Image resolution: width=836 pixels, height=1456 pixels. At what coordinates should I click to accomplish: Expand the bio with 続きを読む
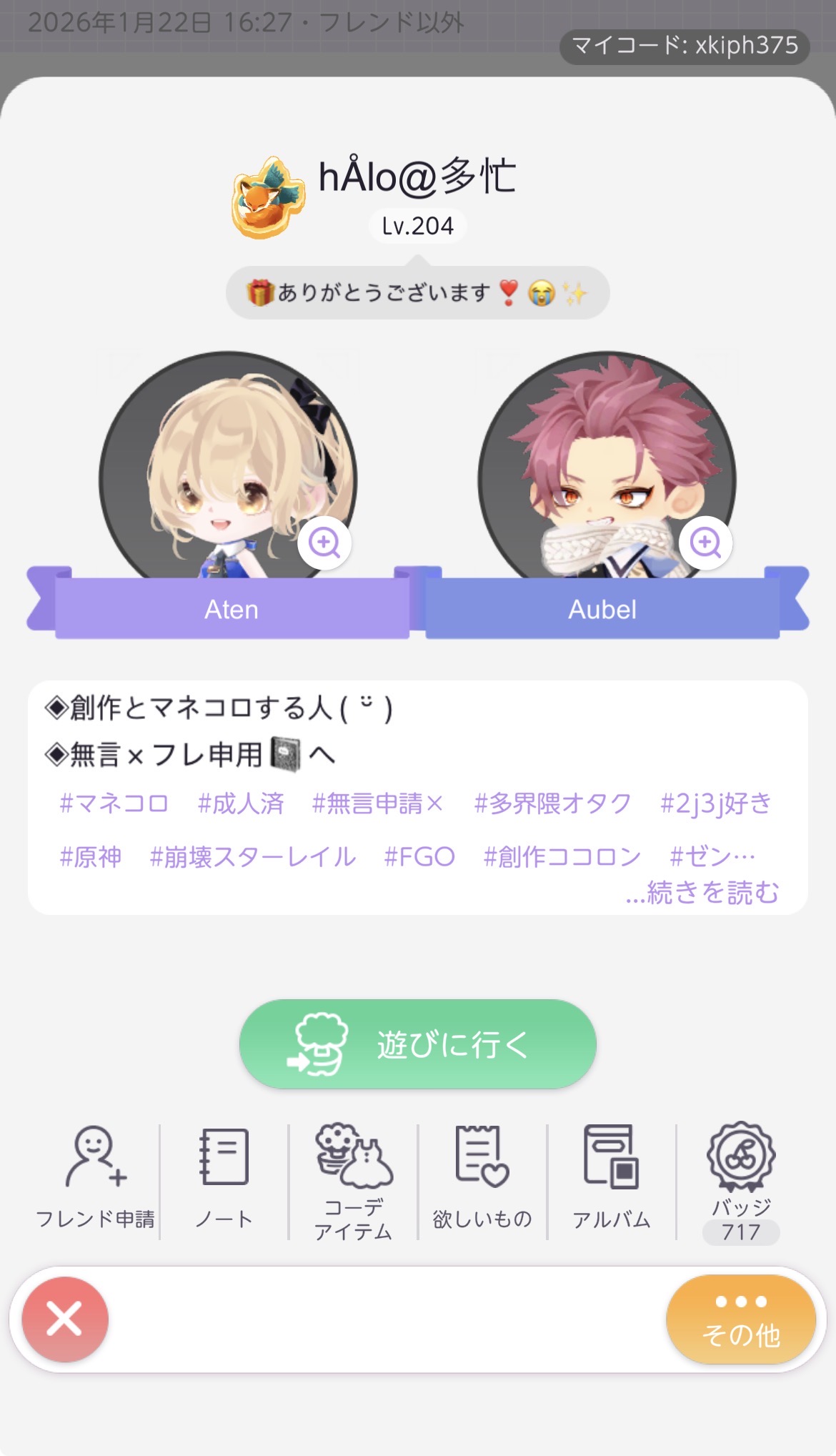pyautogui.click(x=702, y=892)
